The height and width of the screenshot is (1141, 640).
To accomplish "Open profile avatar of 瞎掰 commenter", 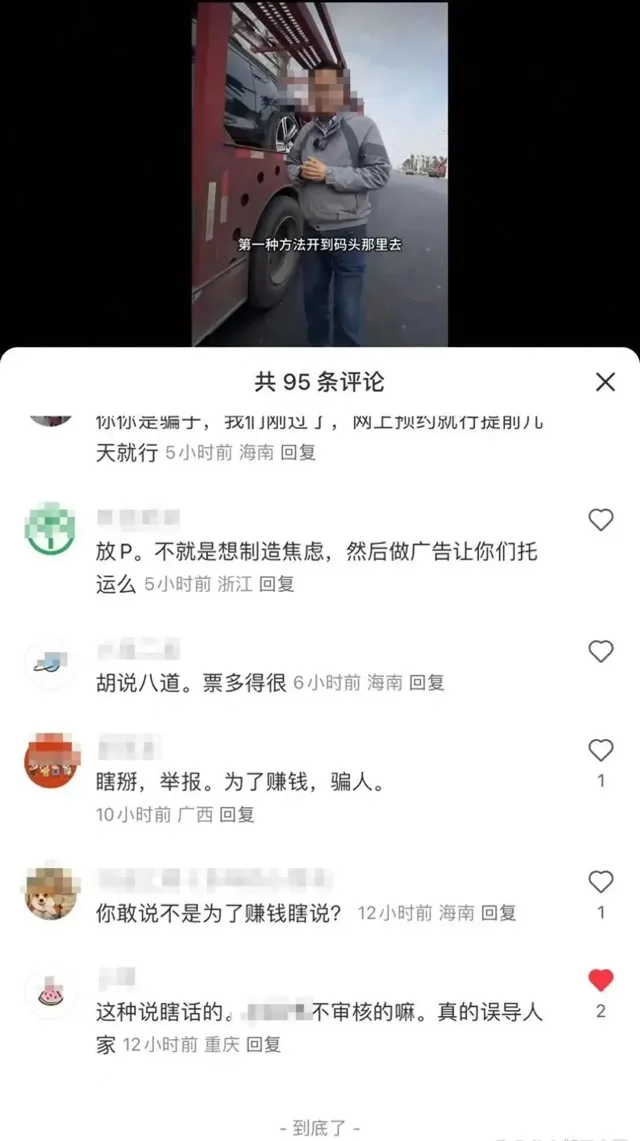I will tap(50, 761).
